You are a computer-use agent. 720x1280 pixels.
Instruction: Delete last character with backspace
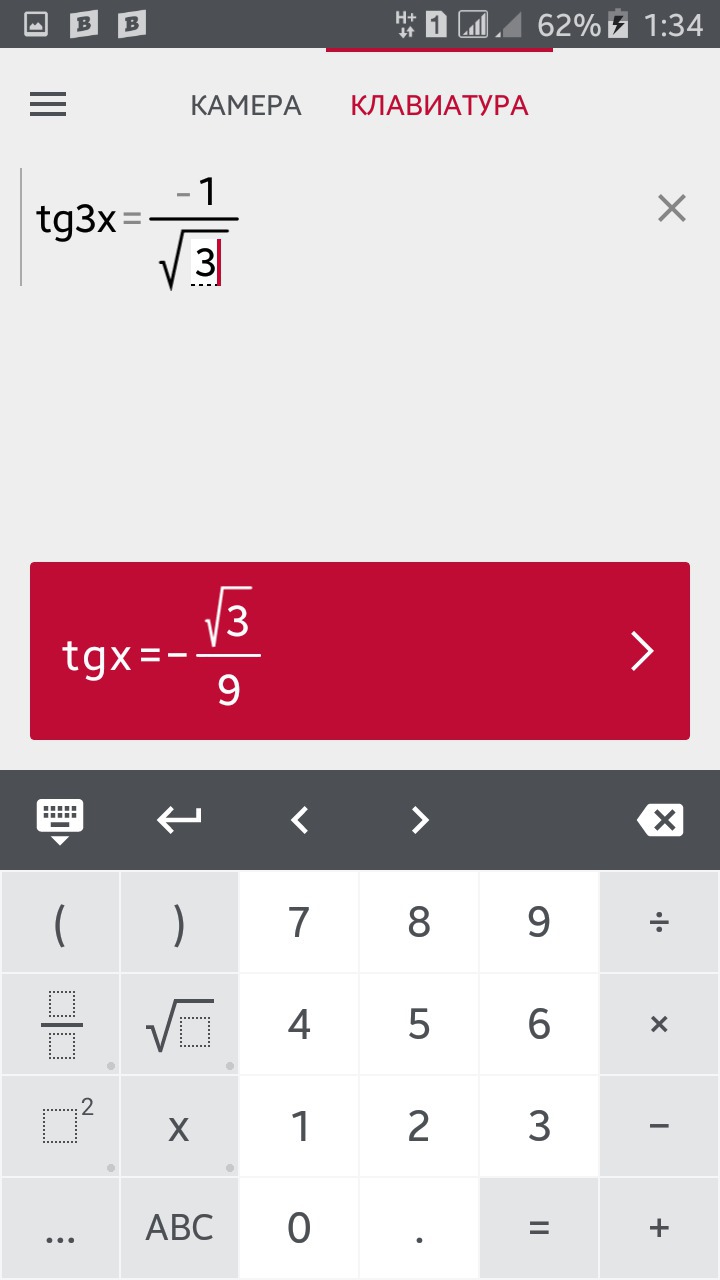(659, 821)
